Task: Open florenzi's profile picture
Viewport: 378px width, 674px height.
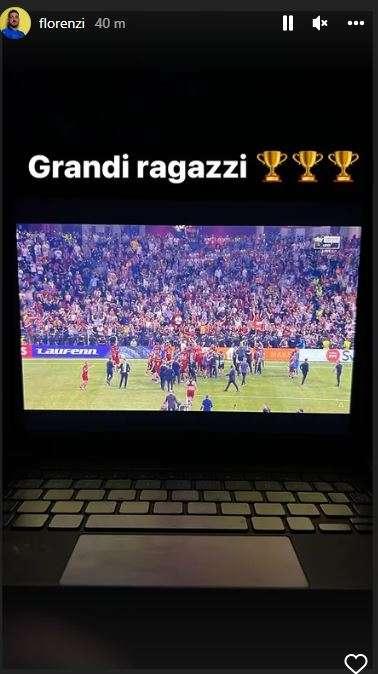Action: click(x=15, y=23)
